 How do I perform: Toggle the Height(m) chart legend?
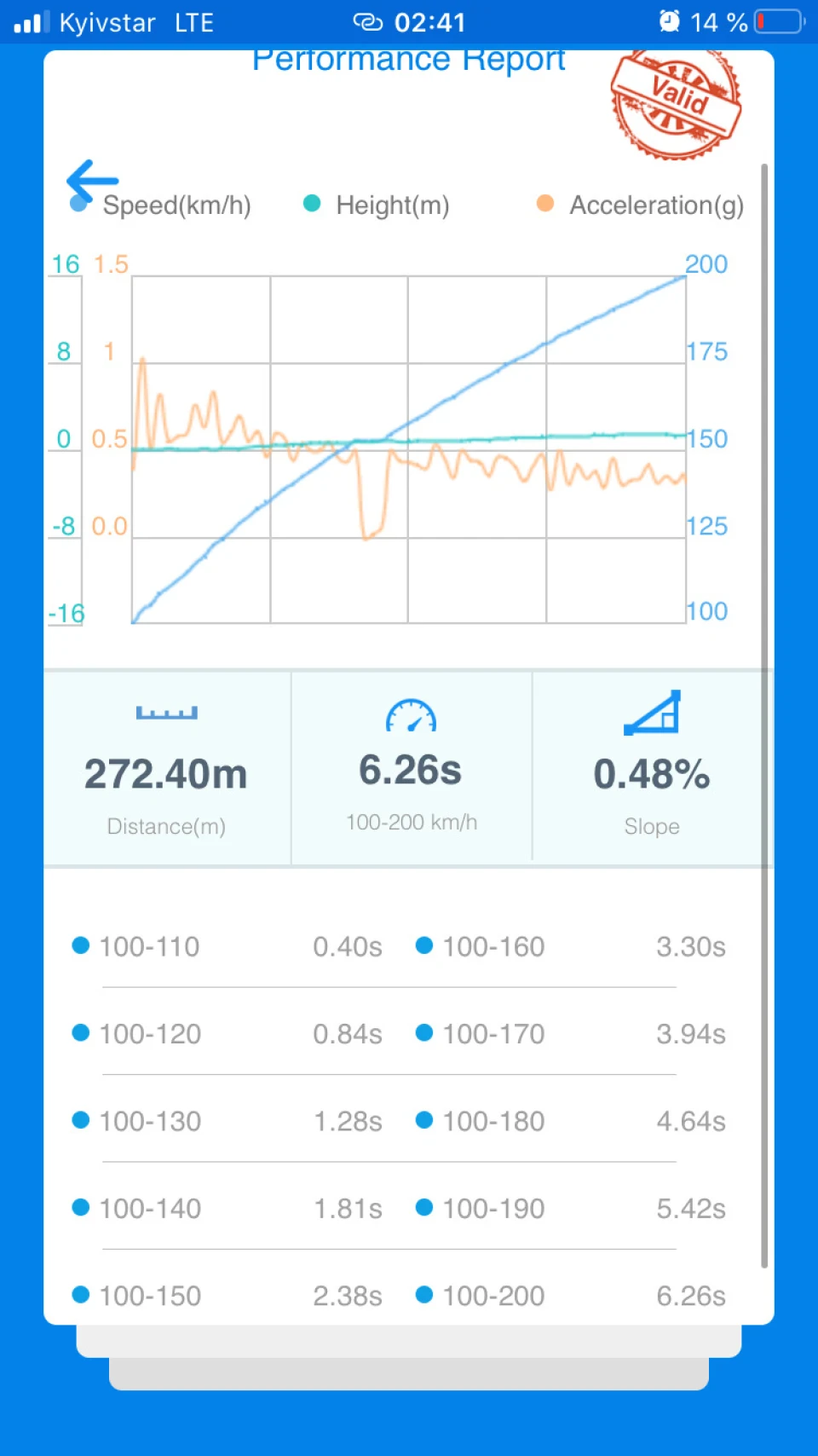point(377,205)
